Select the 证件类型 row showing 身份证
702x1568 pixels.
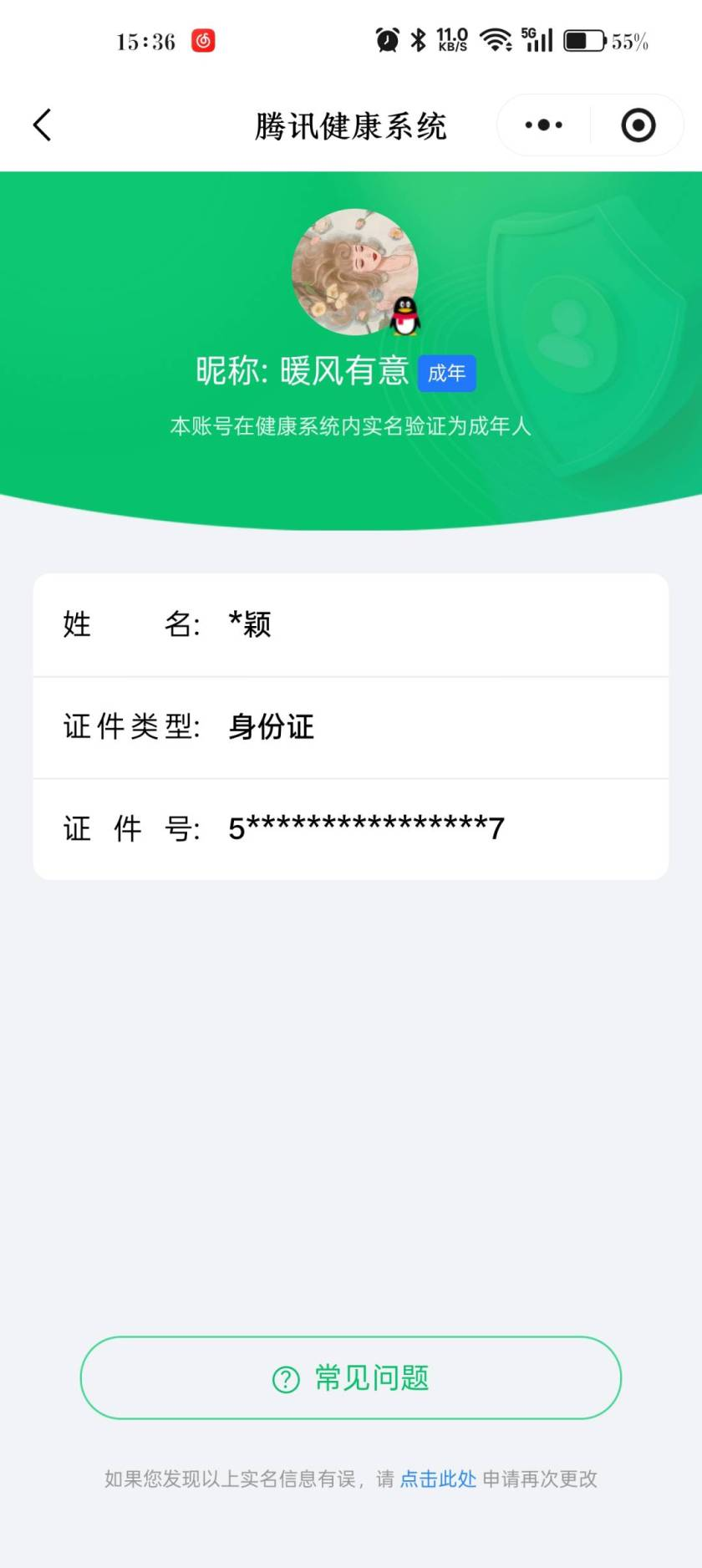(350, 727)
